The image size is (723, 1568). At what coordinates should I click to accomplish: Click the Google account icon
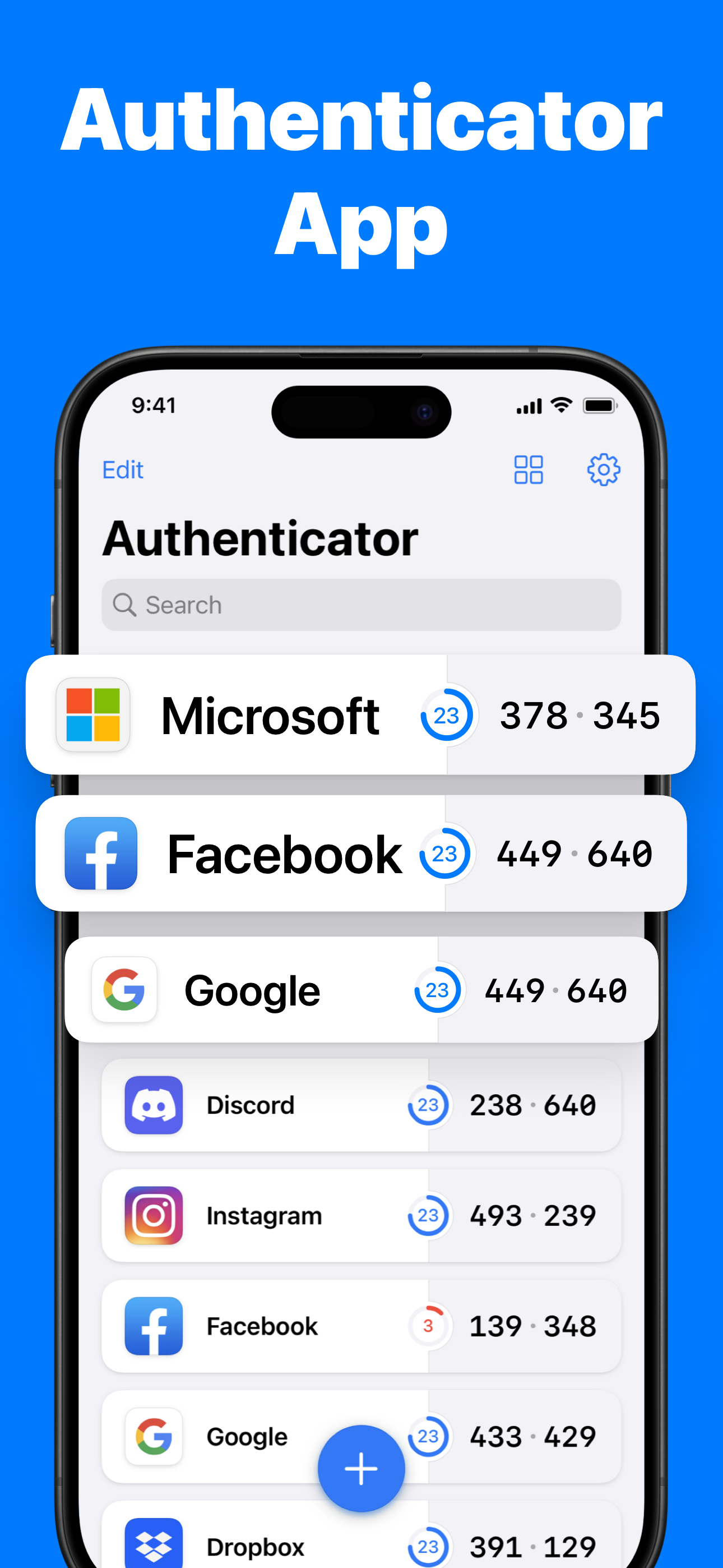pyautogui.click(x=124, y=989)
